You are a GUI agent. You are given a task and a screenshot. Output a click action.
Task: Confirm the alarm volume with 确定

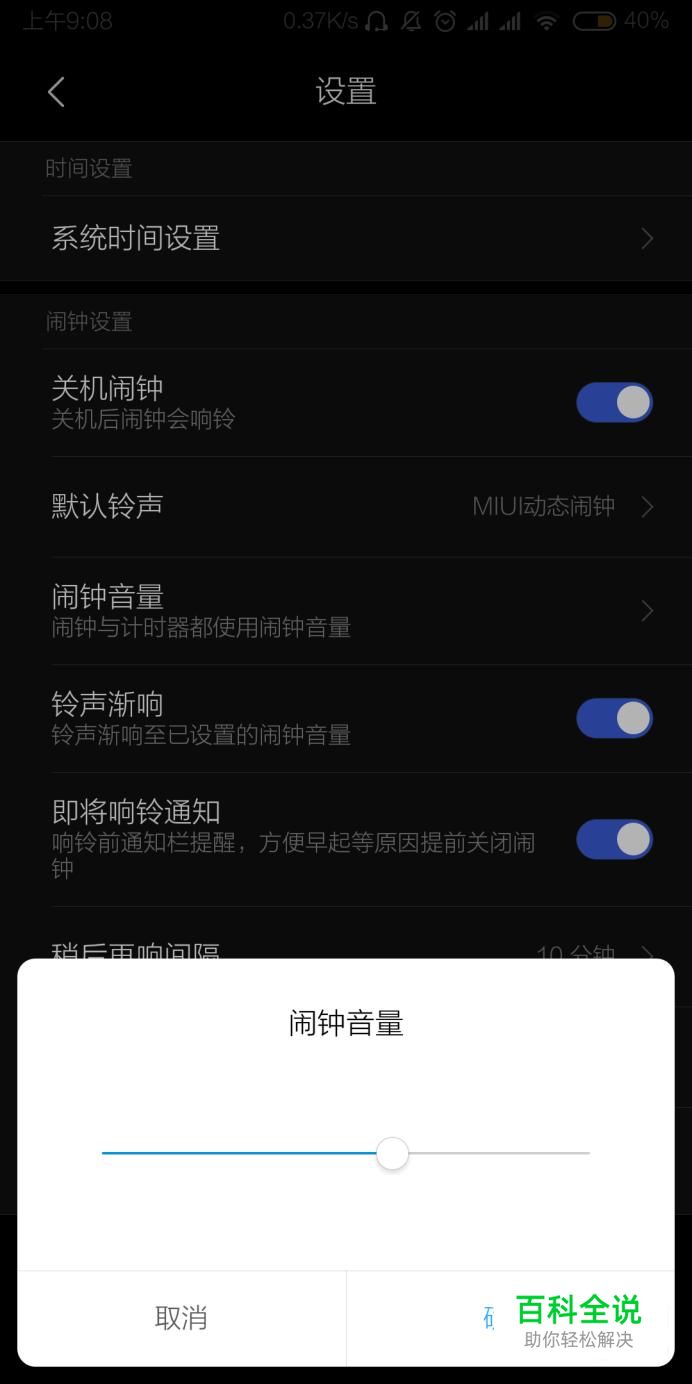click(510, 1318)
